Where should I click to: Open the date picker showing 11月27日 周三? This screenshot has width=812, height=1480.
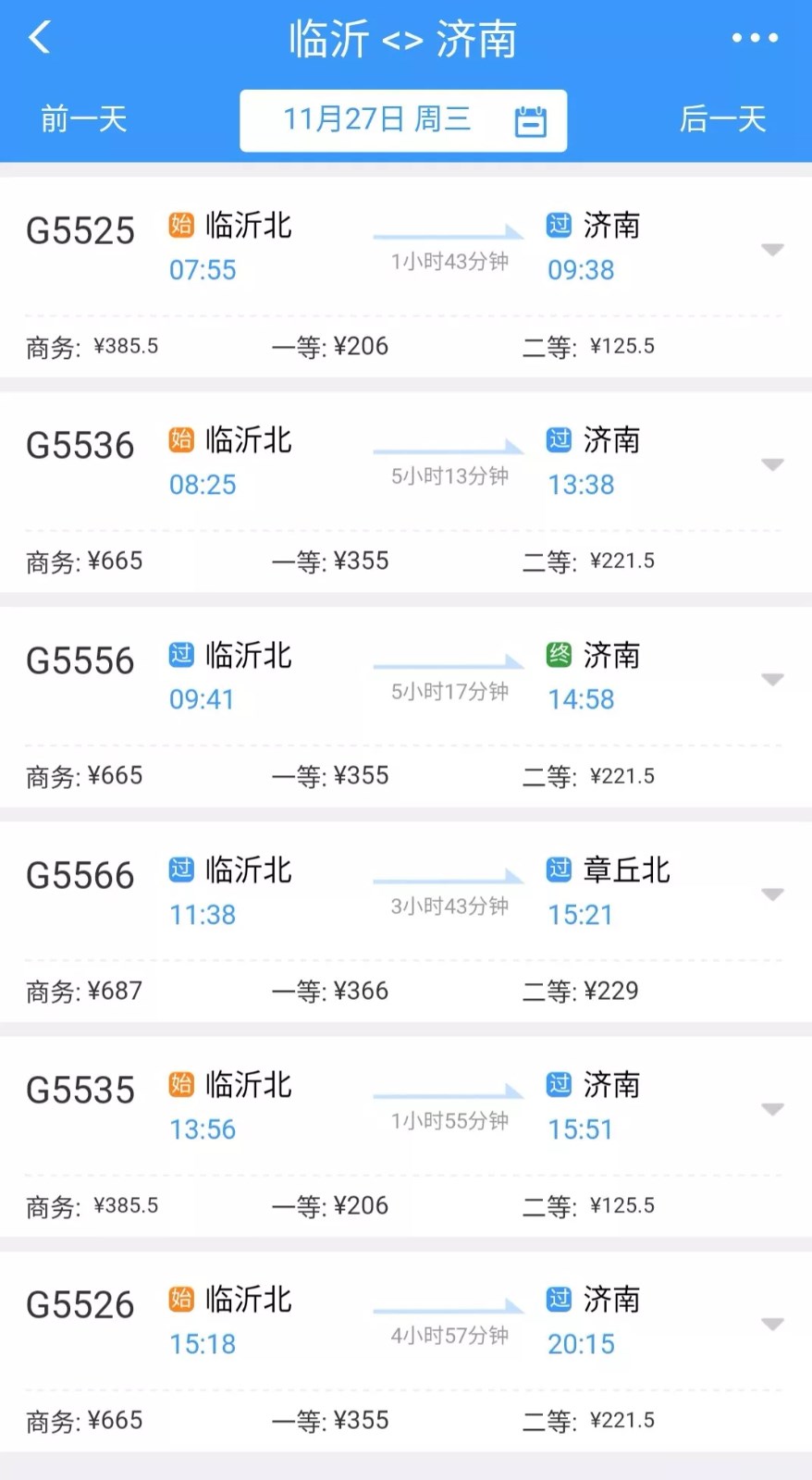click(x=403, y=120)
